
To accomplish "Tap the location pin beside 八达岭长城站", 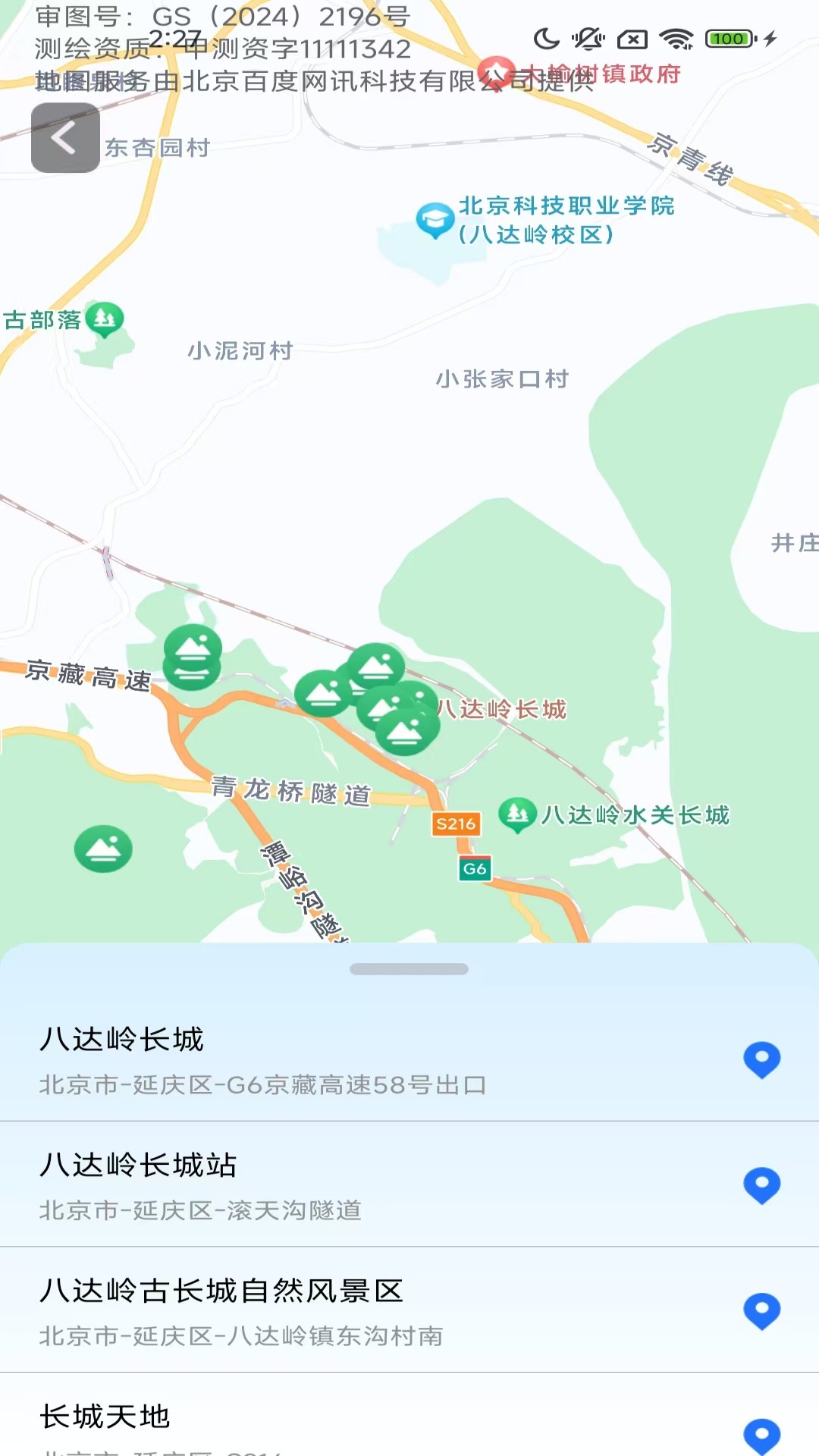I will coord(761,1185).
